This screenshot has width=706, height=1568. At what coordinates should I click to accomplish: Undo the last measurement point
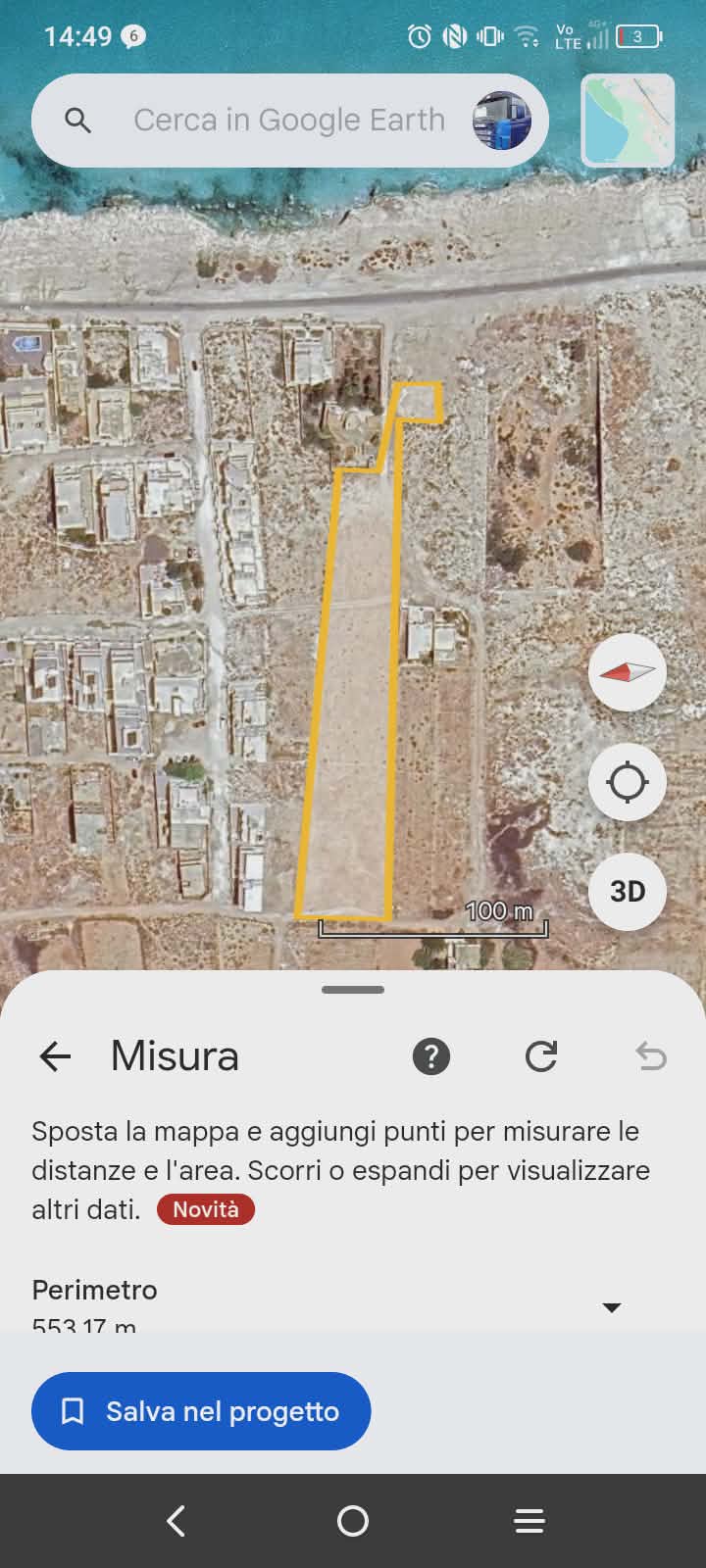[651, 1055]
